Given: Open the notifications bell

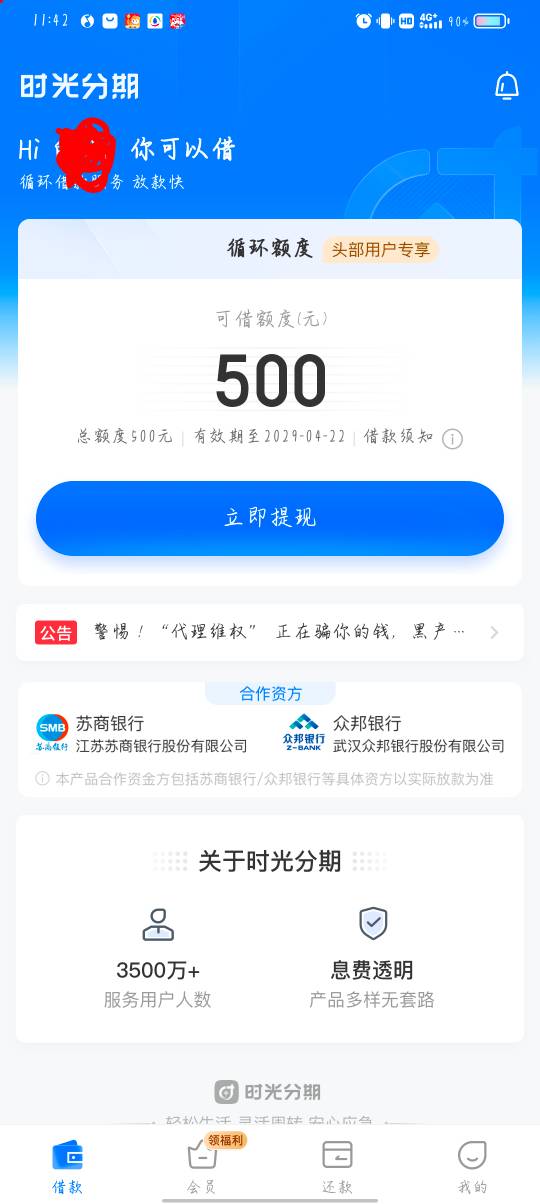Looking at the screenshot, I should 507,86.
